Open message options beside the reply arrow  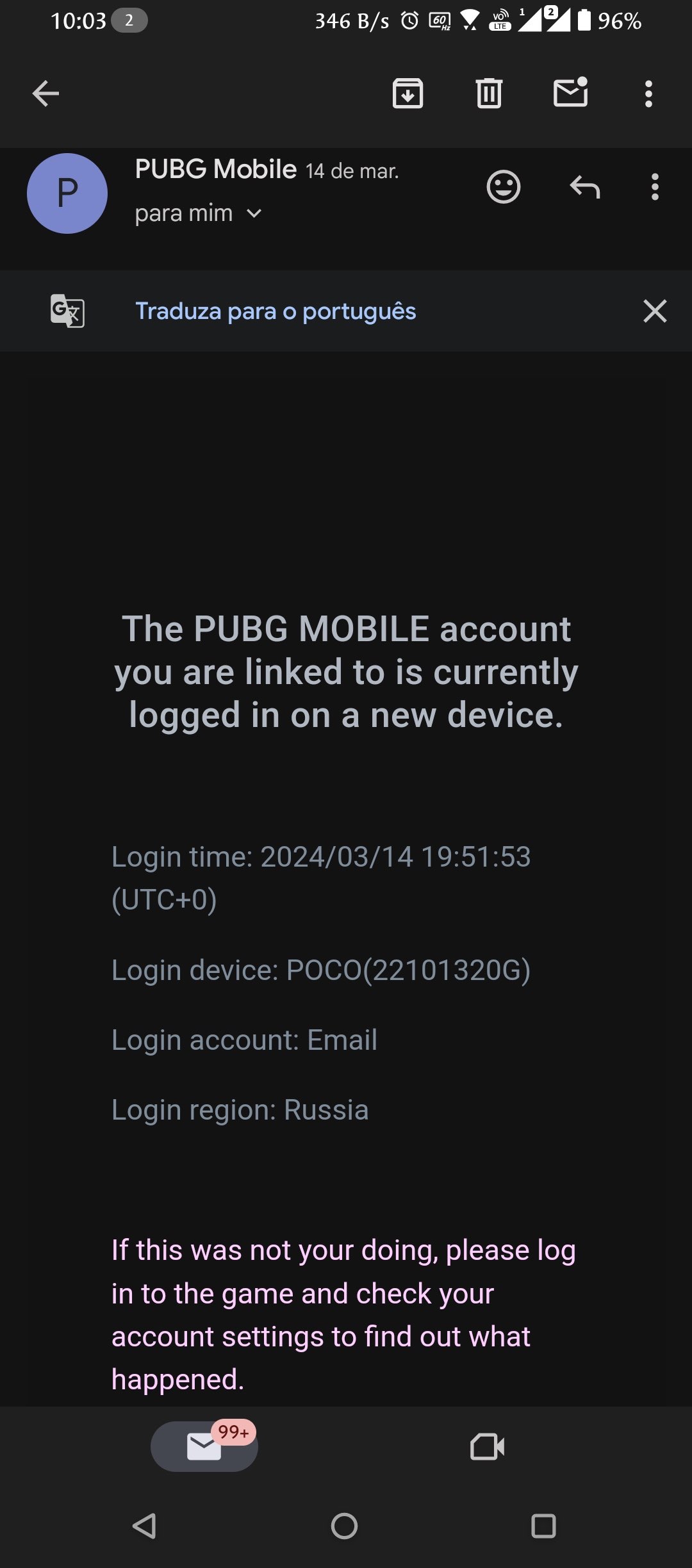pyautogui.click(x=654, y=188)
